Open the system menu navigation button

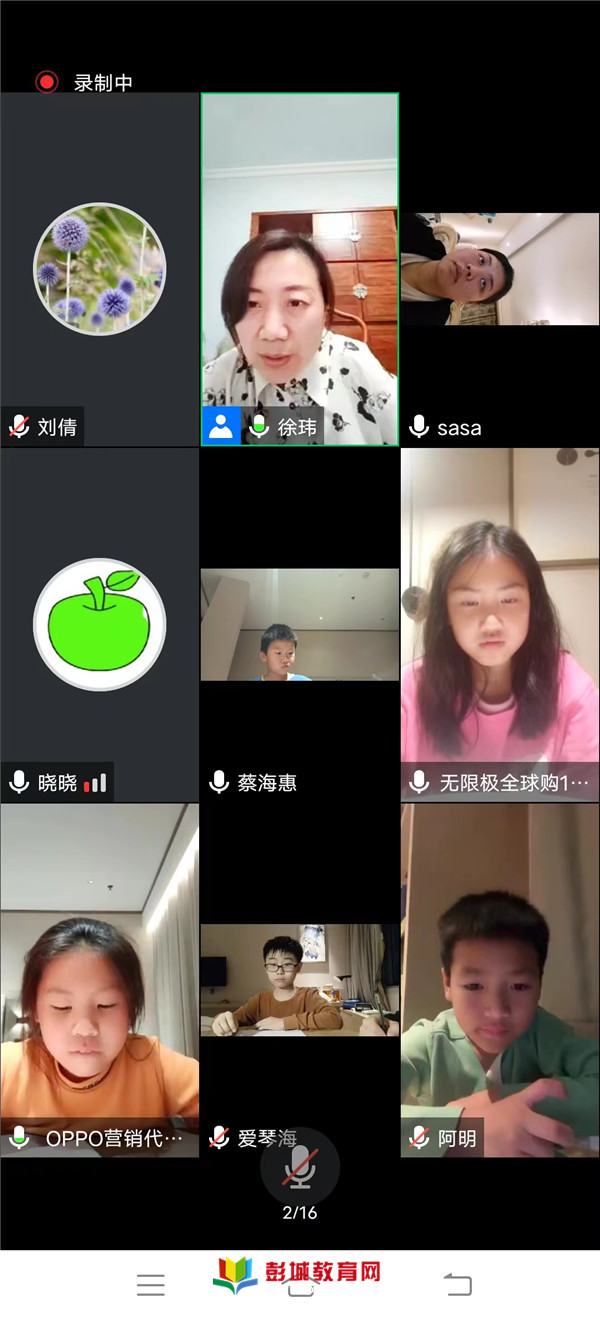coord(151,1285)
